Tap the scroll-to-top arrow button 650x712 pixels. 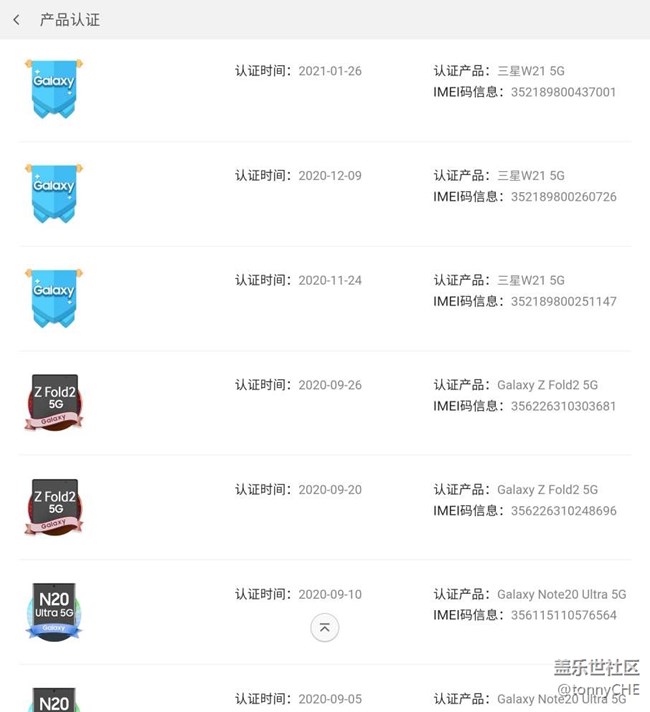pyautogui.click(x=324, y=628)
